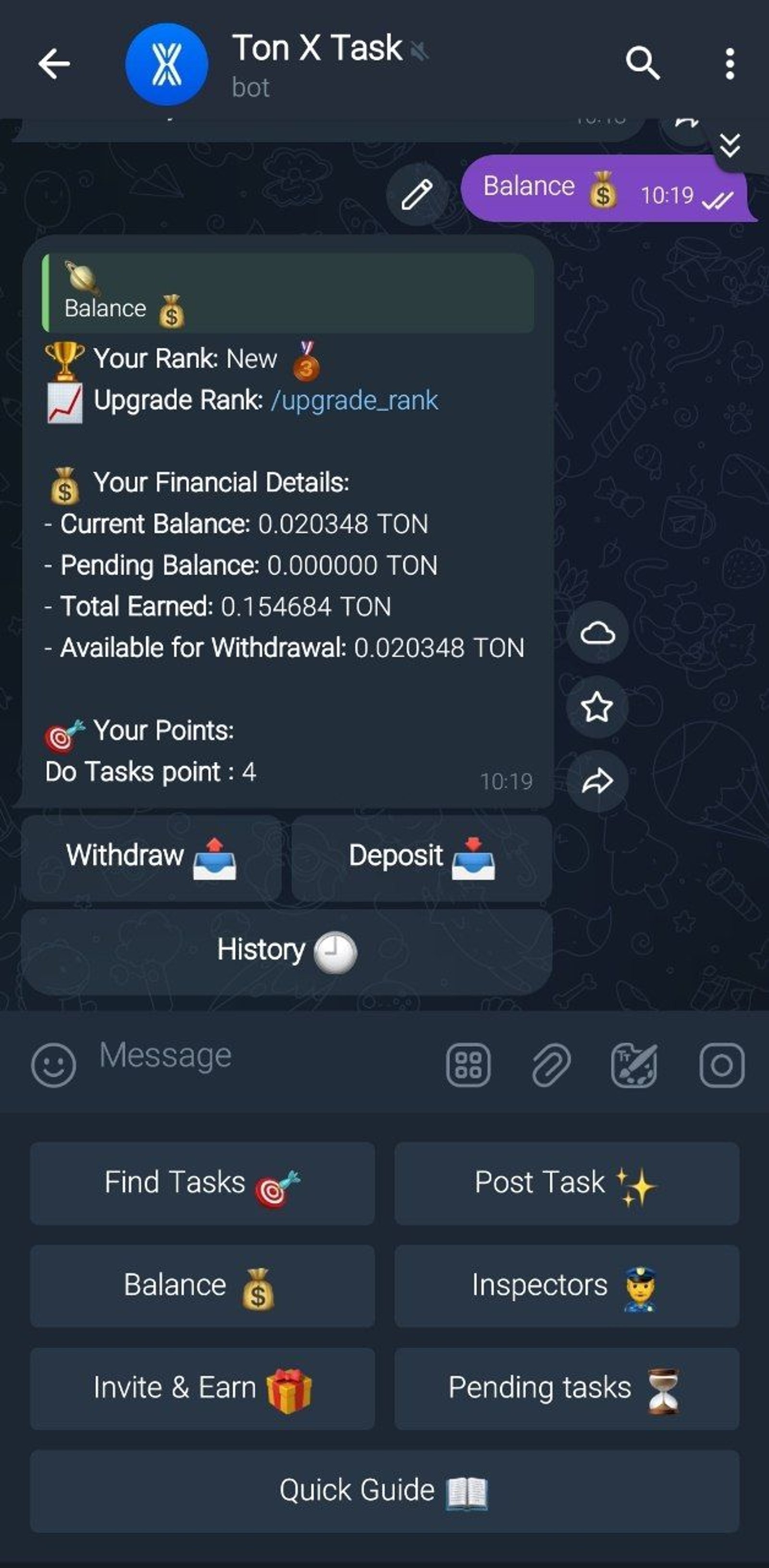Open the search icon in the chat header

[x=643, y=63]
